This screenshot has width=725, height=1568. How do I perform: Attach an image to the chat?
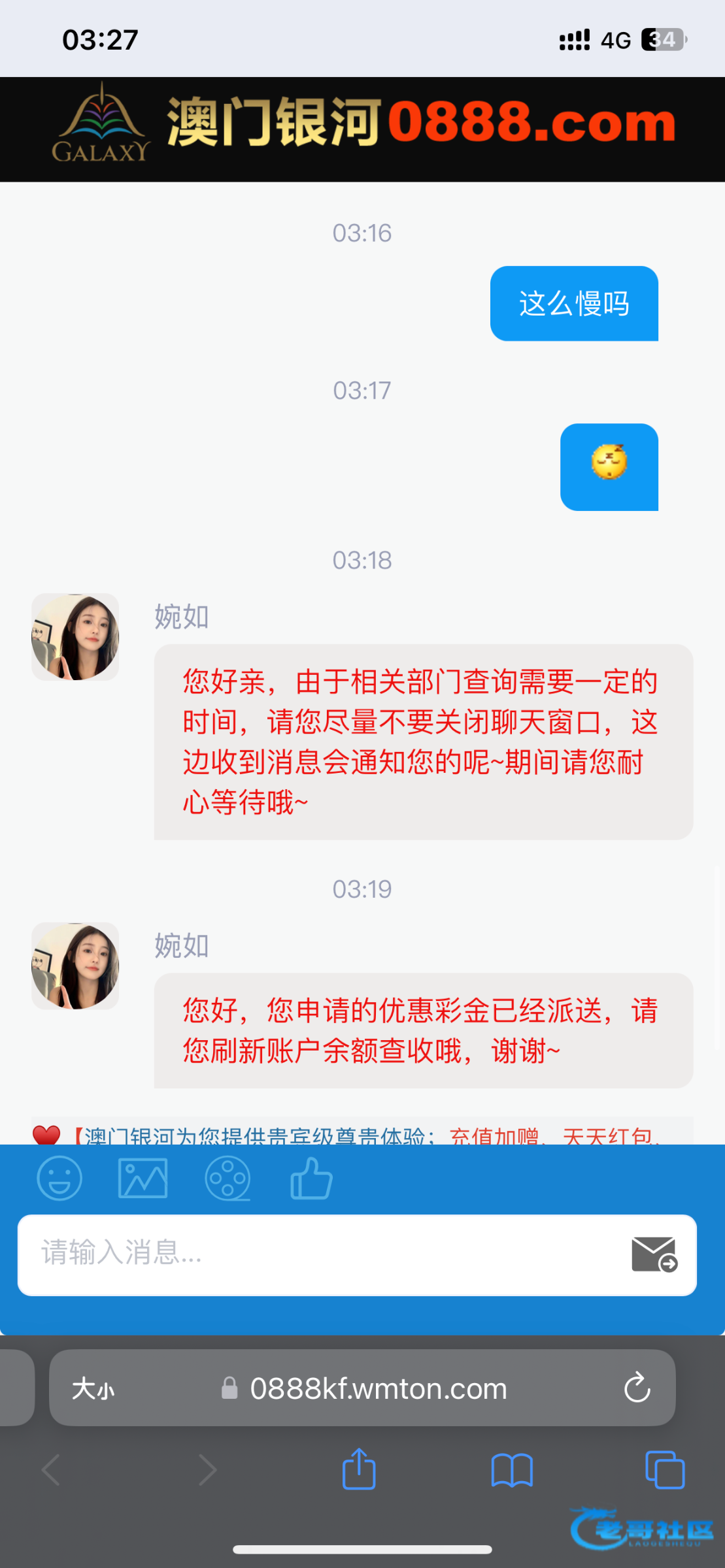click(x=143, y=1179)
